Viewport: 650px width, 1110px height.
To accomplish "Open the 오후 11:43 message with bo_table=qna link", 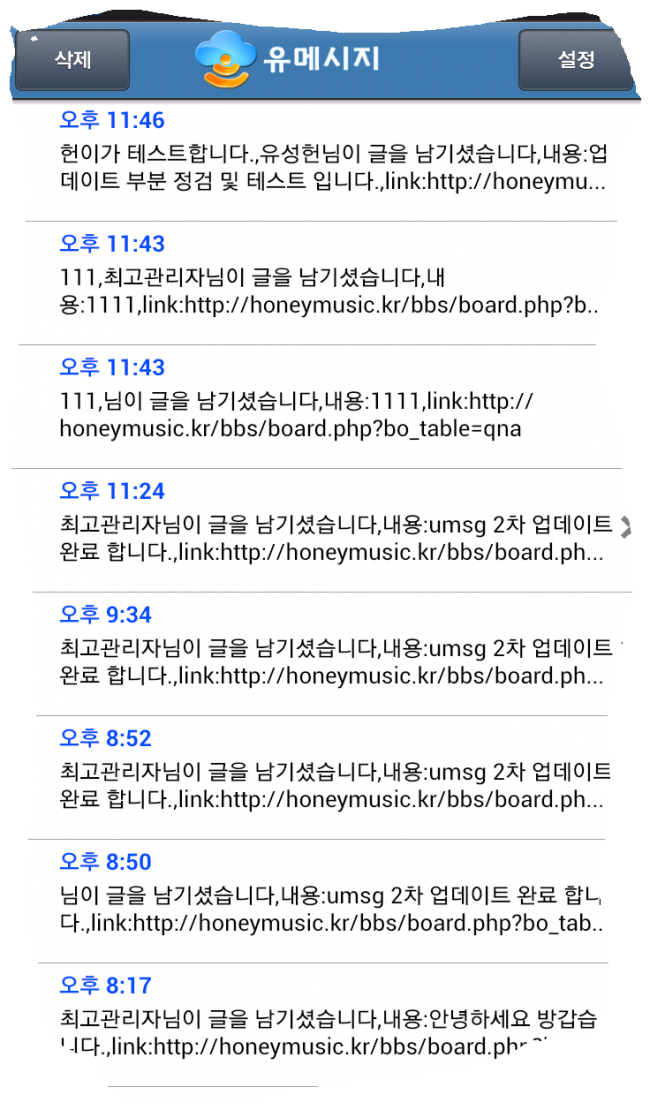I will (330, 407).
